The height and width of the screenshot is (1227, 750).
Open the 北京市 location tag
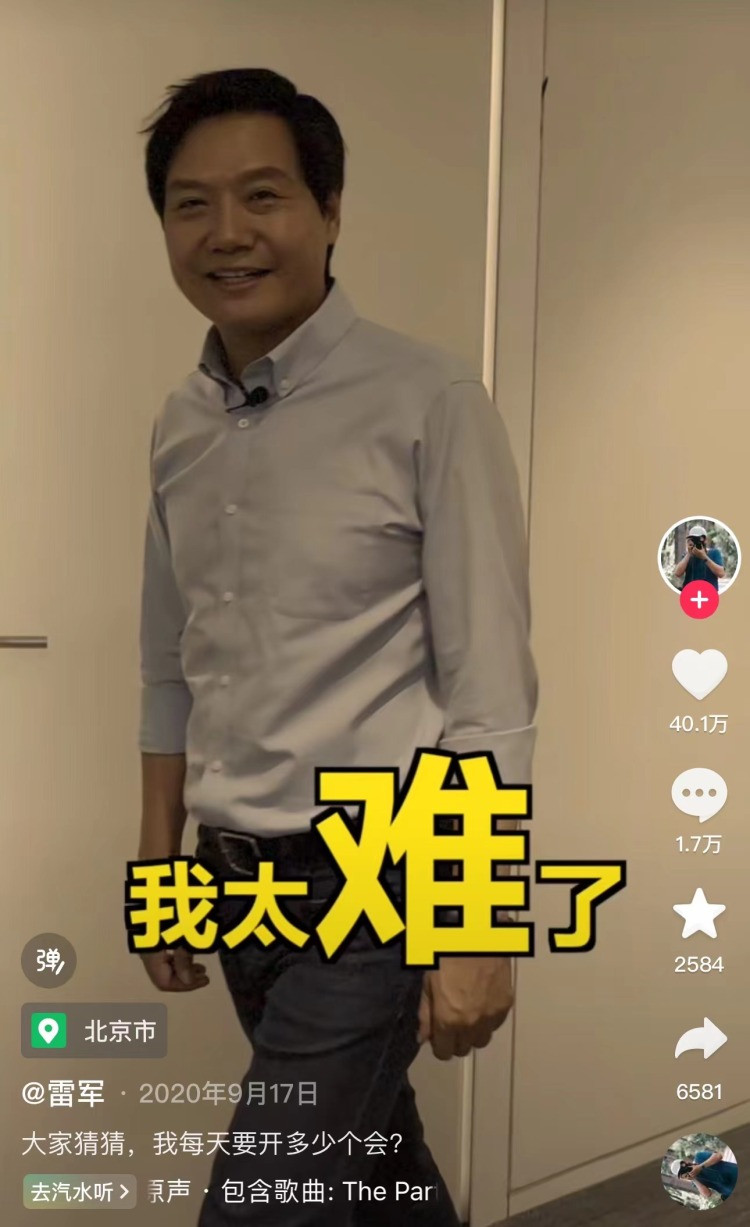94,1031
